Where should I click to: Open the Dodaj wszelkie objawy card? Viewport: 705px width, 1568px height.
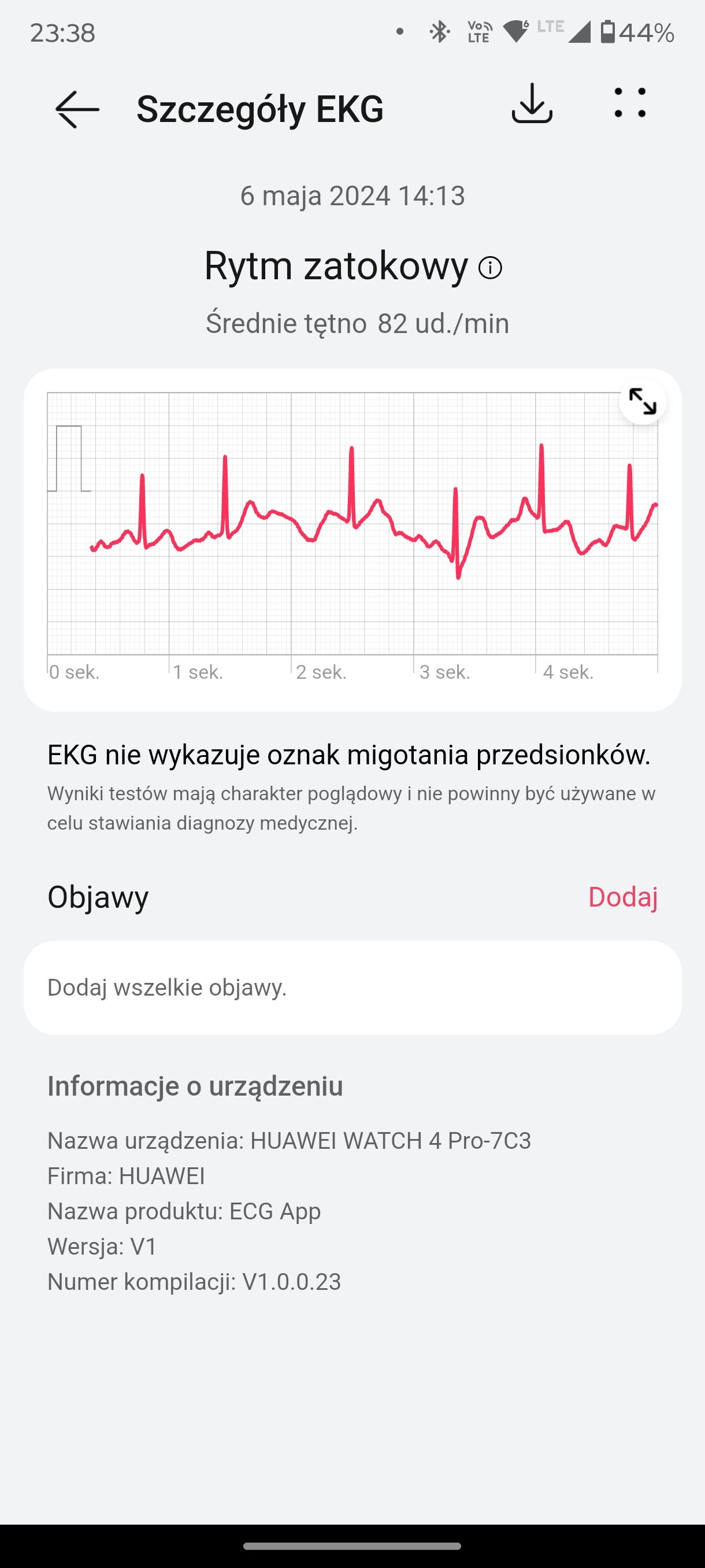(x=353, y=988)
